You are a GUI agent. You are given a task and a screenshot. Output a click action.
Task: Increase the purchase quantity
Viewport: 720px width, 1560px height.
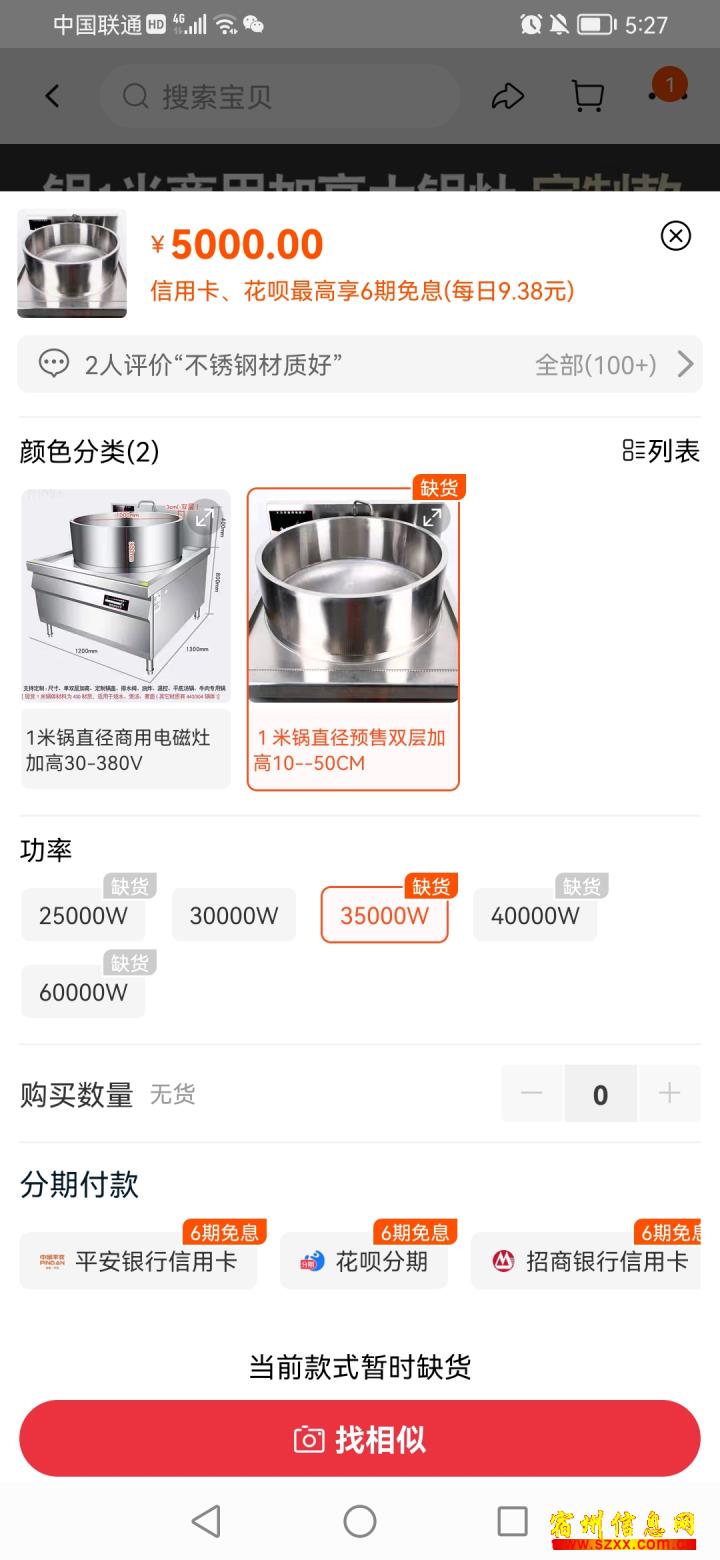(669, 1093)
